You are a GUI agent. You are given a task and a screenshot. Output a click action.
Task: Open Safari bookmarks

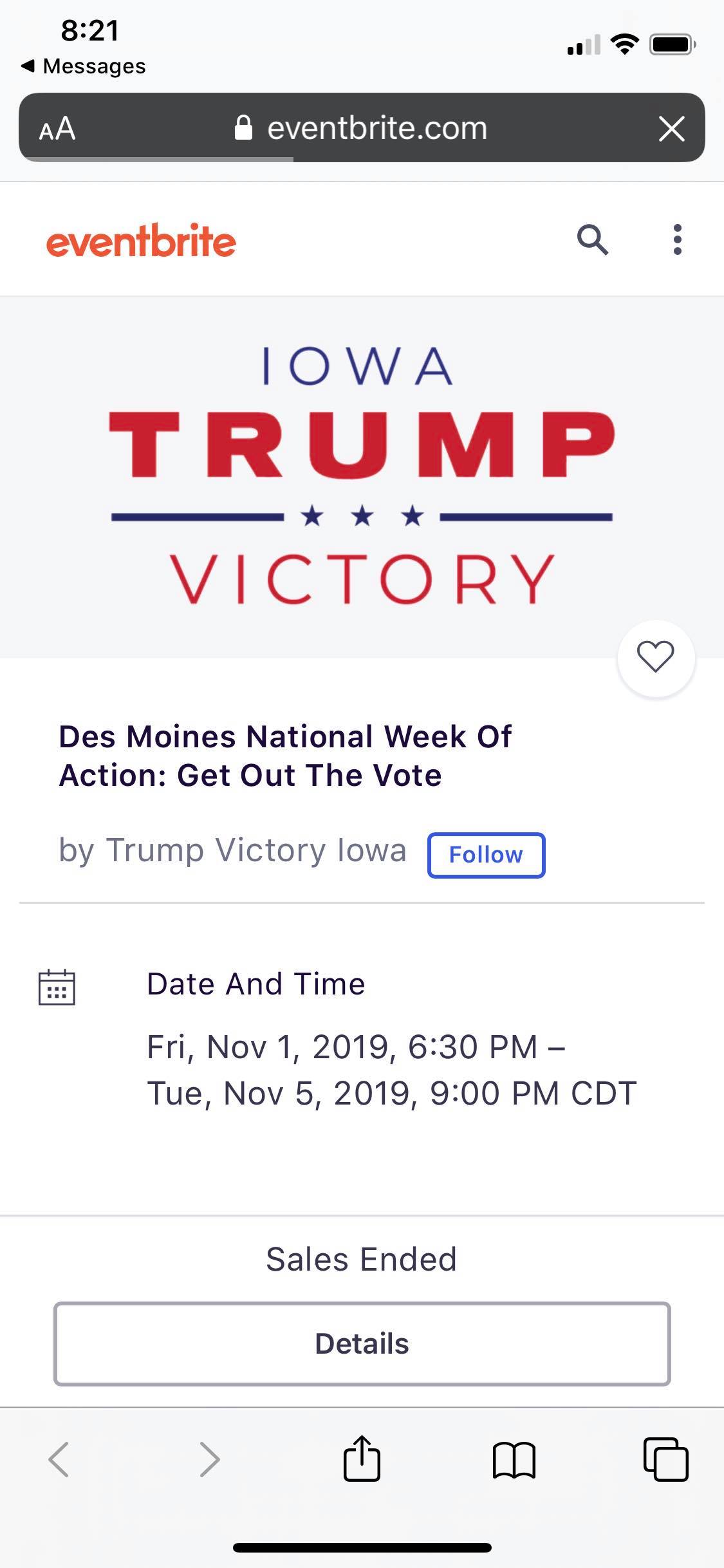514,1460
